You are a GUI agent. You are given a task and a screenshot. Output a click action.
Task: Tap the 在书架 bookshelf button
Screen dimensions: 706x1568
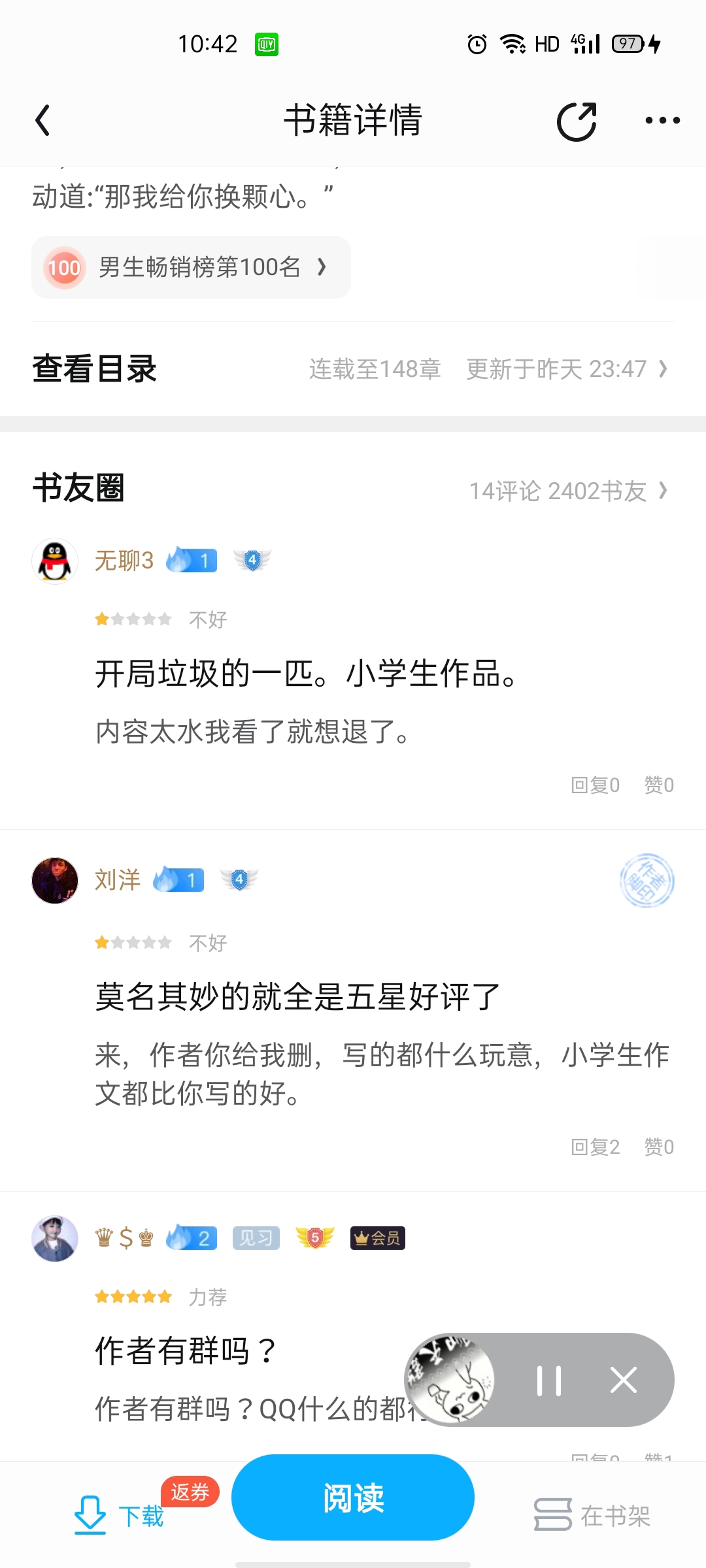[x=592, y=1516]
